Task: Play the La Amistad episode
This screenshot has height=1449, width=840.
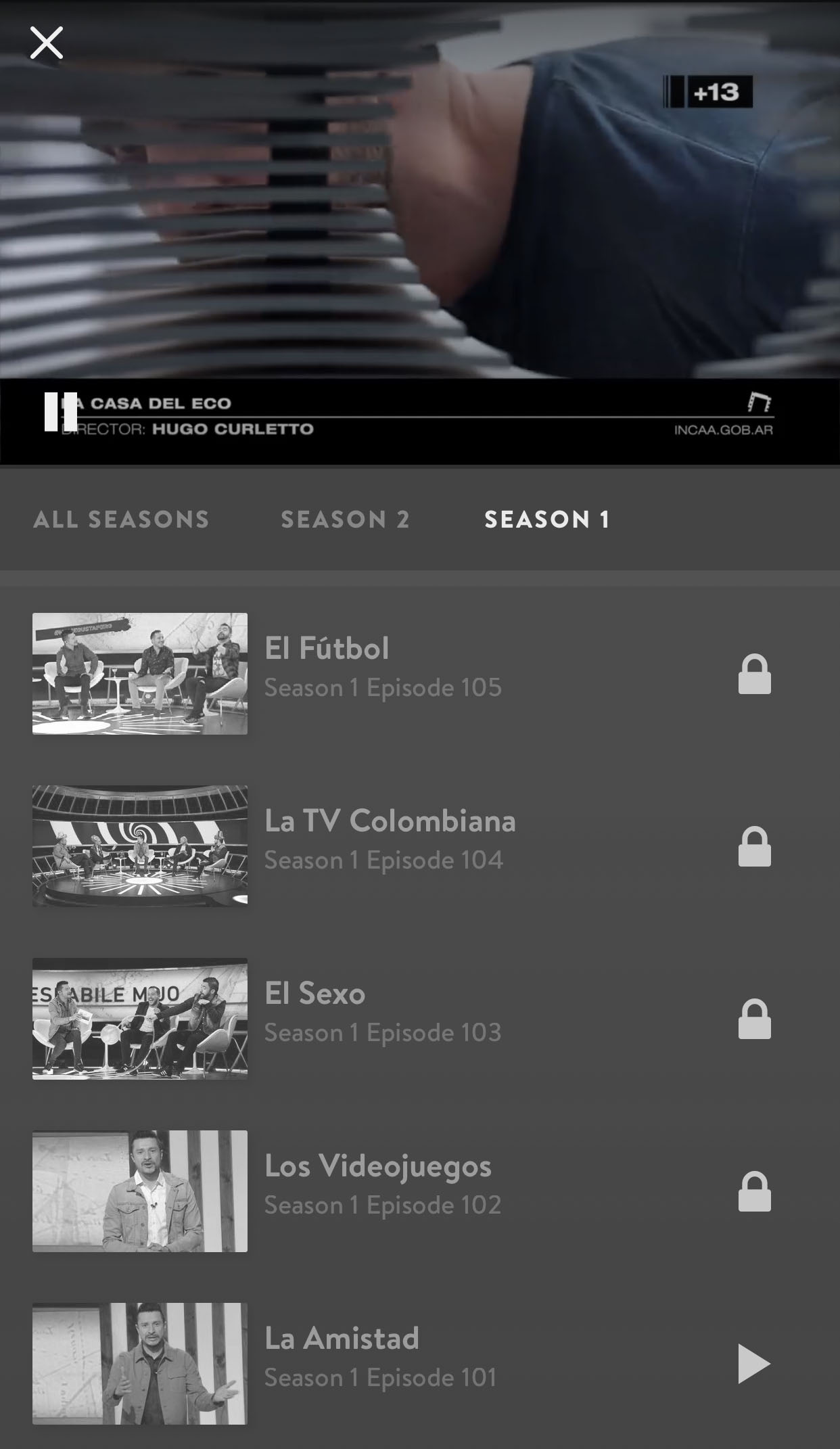Action: [x=753, y=1363]
